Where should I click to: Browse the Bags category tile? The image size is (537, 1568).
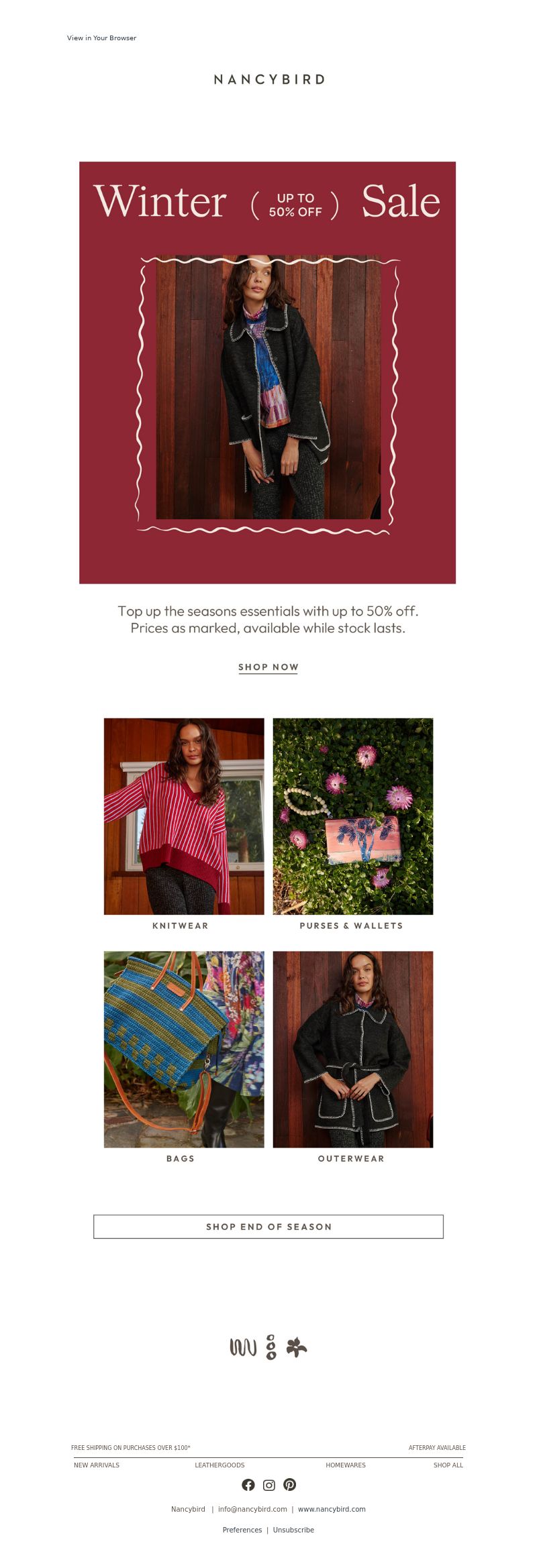click(184, 1049)
